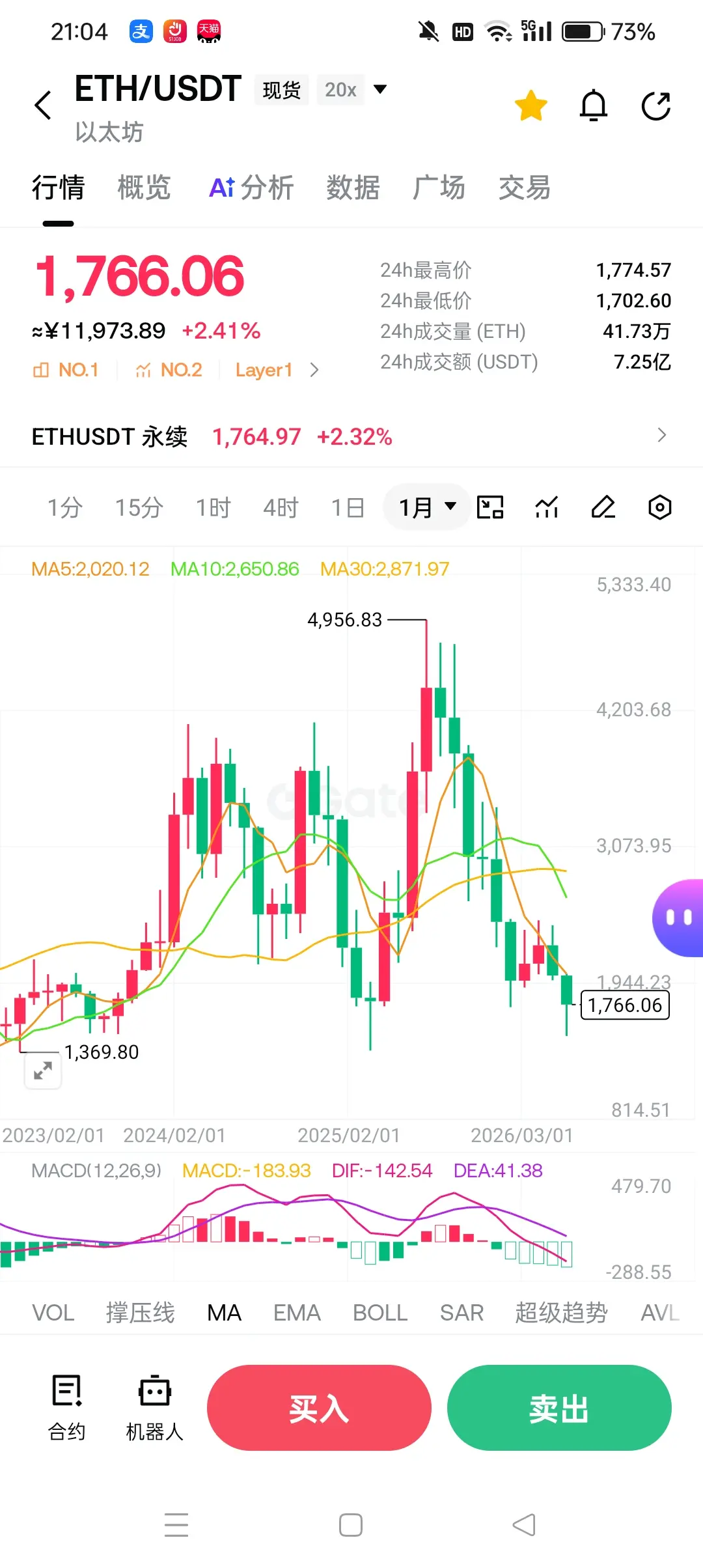Open the price alert bell
703x1568 pixels.
point(594,105)
